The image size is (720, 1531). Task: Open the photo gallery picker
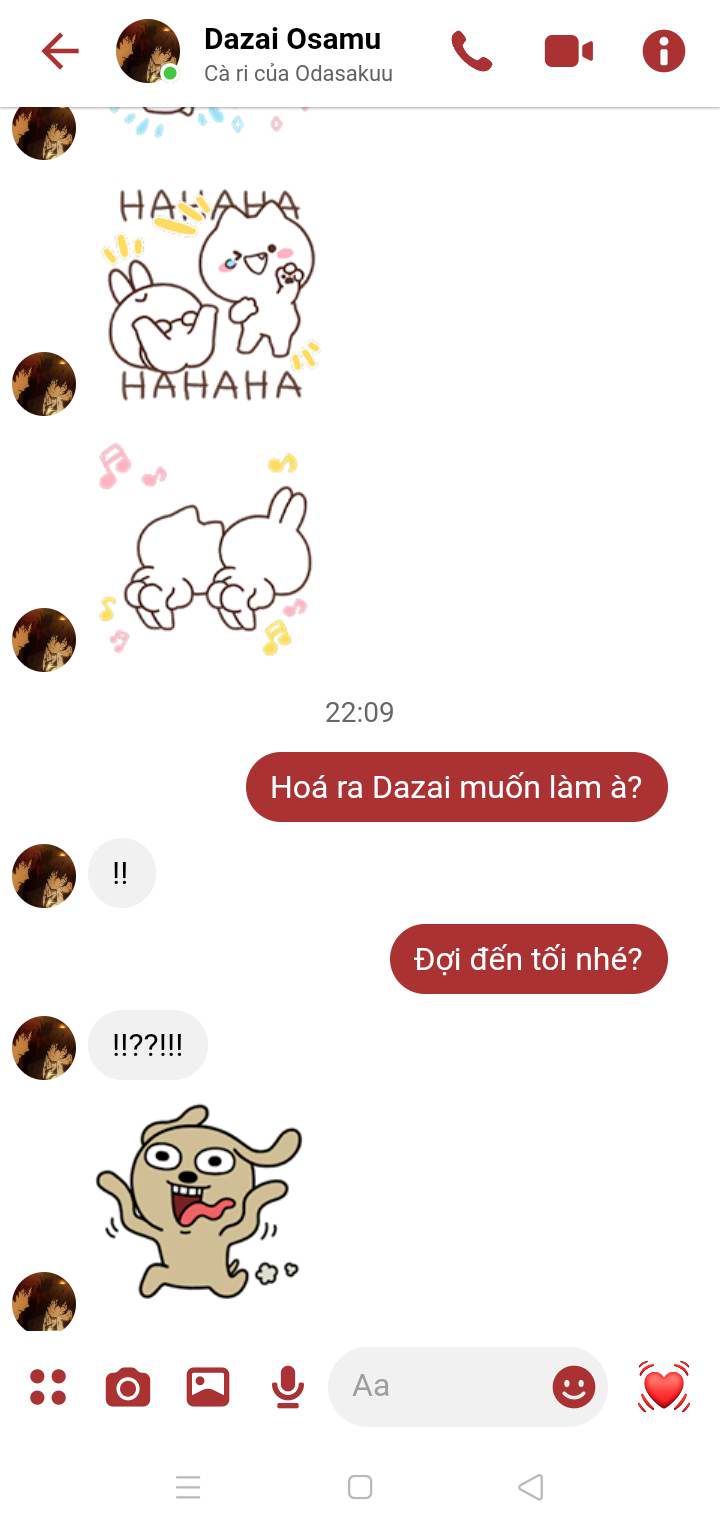coord(208,1387)
